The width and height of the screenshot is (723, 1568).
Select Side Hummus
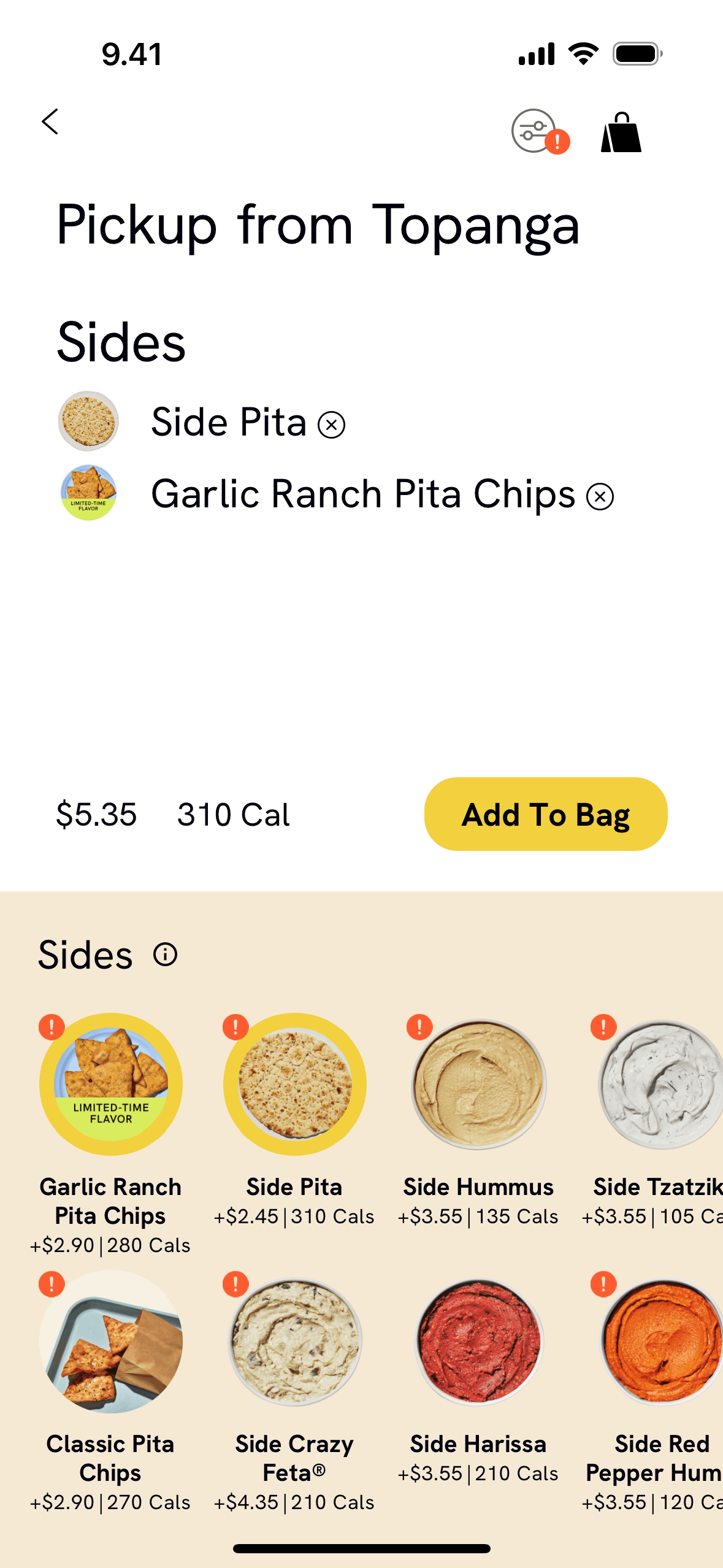(x=478, y=1085)
